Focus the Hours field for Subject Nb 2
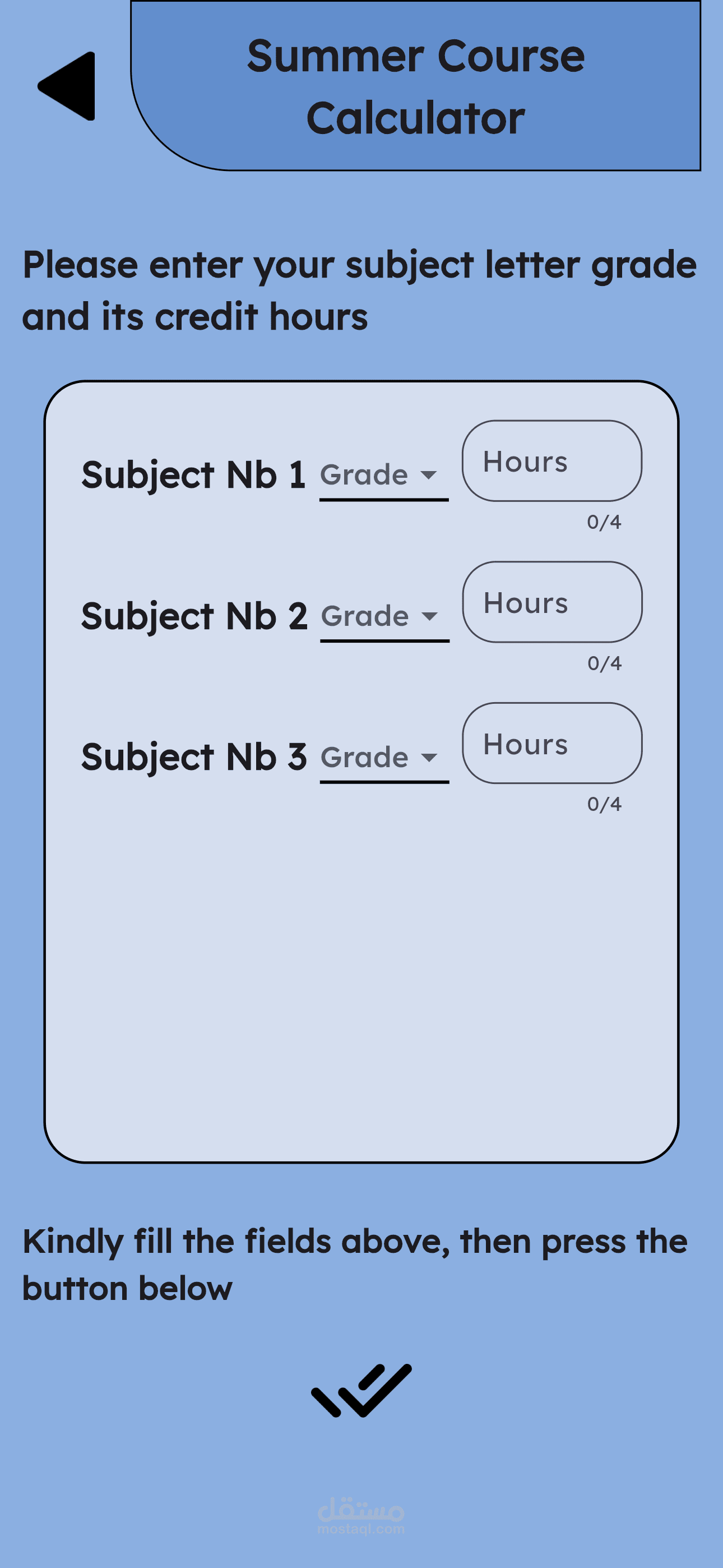Viewport: 723px width, 1568px height. tap(551, 603)
